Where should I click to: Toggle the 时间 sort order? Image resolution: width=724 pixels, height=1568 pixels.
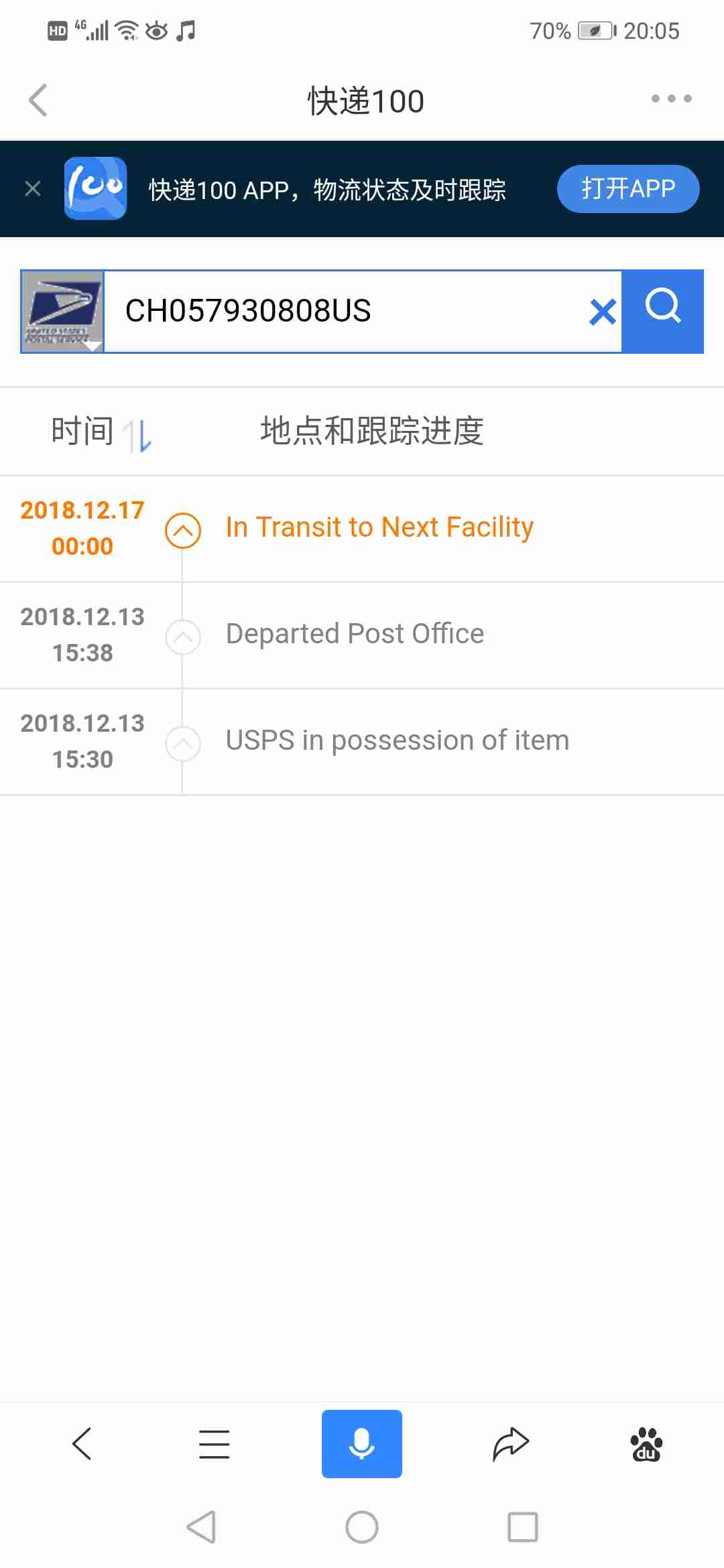pyautogui.click(x=138, y=434)
